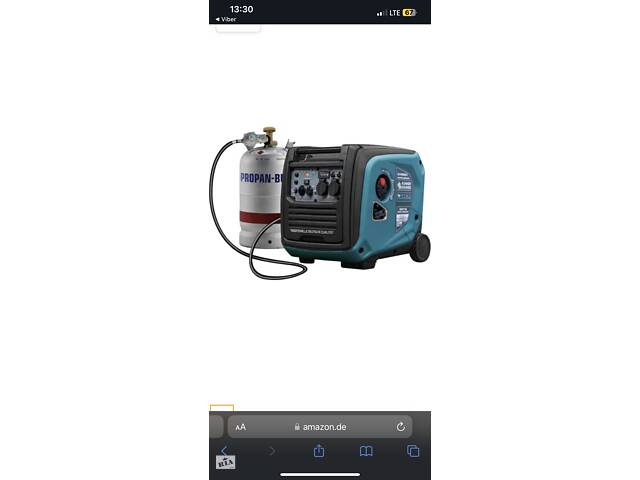Go back to the previous page
This screenshot has height=480, width=640.
click(224, 451)
